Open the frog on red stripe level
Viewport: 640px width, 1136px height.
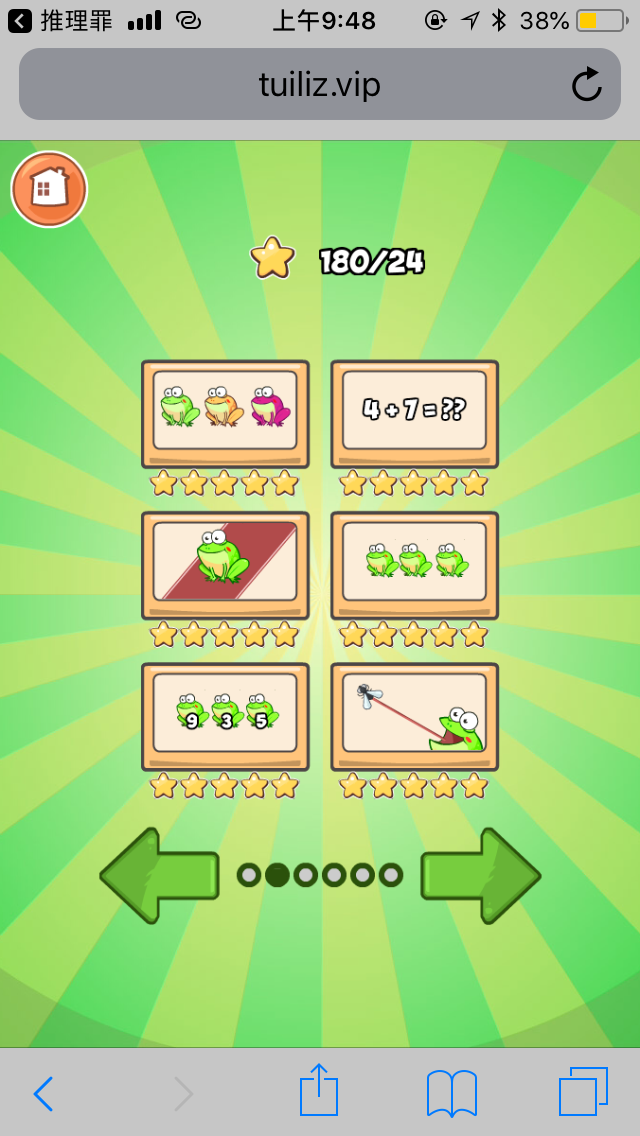[x=225, y=563]
